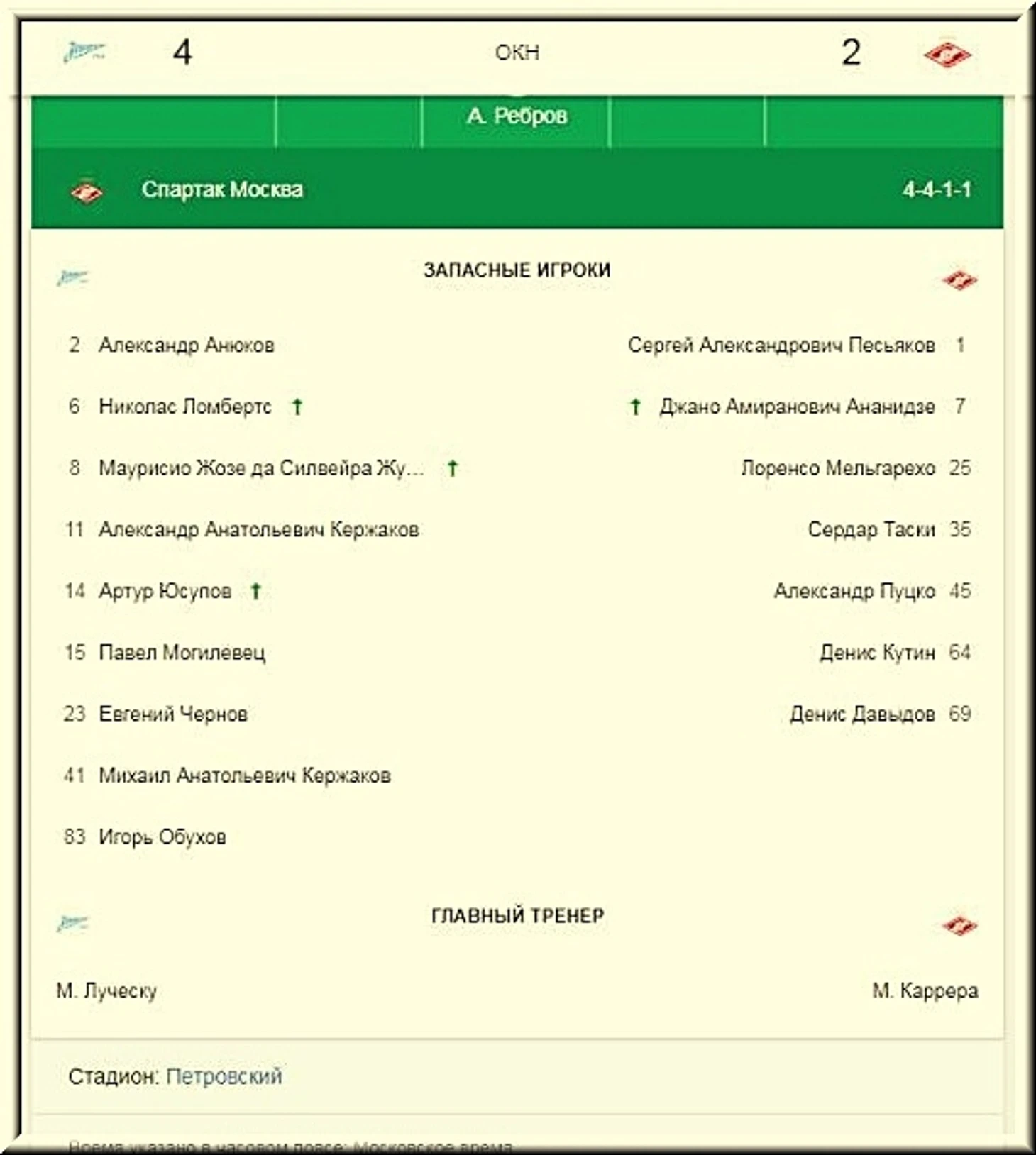This screenshot has width=1036, height=1155.
Task: Open substitute Джано Амиранович Ананидзе
Action: coord(796,407)
